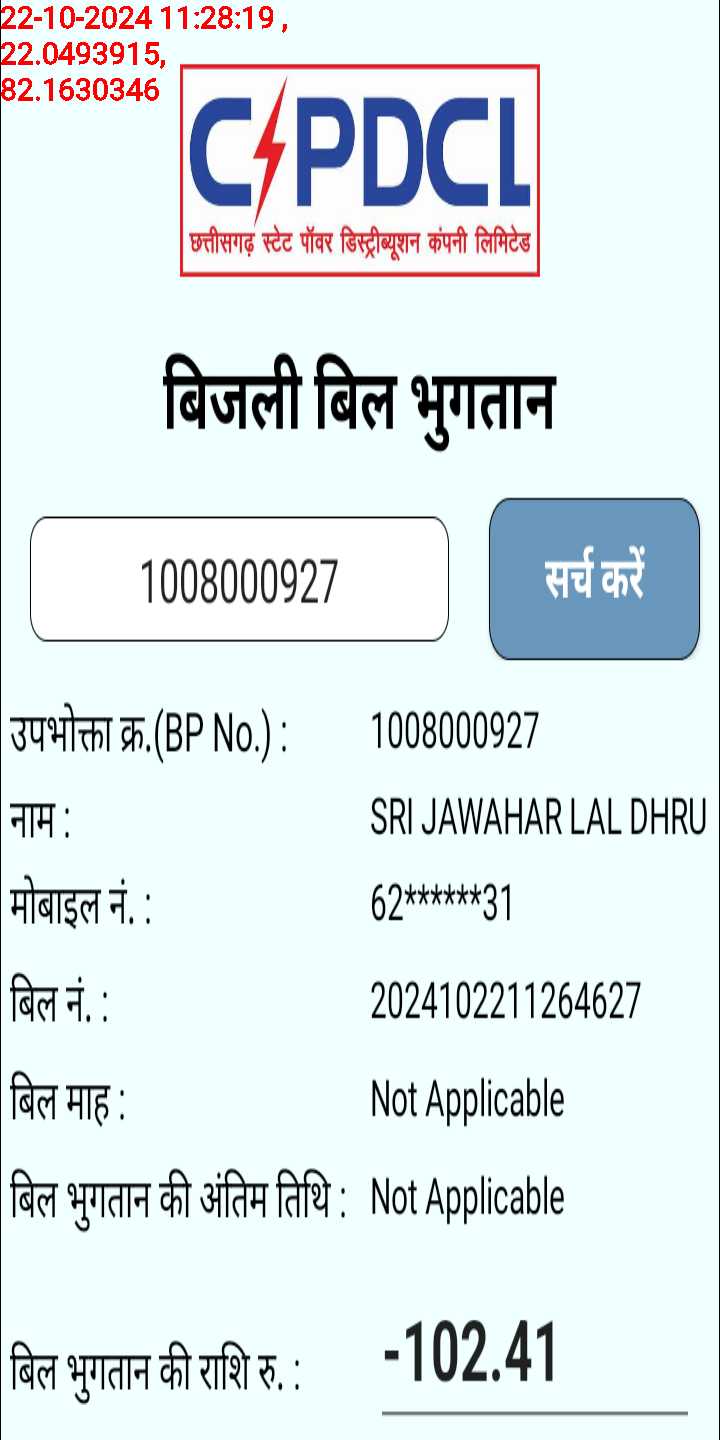Tap the सर्च करें button
Viewport: 720px width, 1440px height.
[x=594, y=579]
